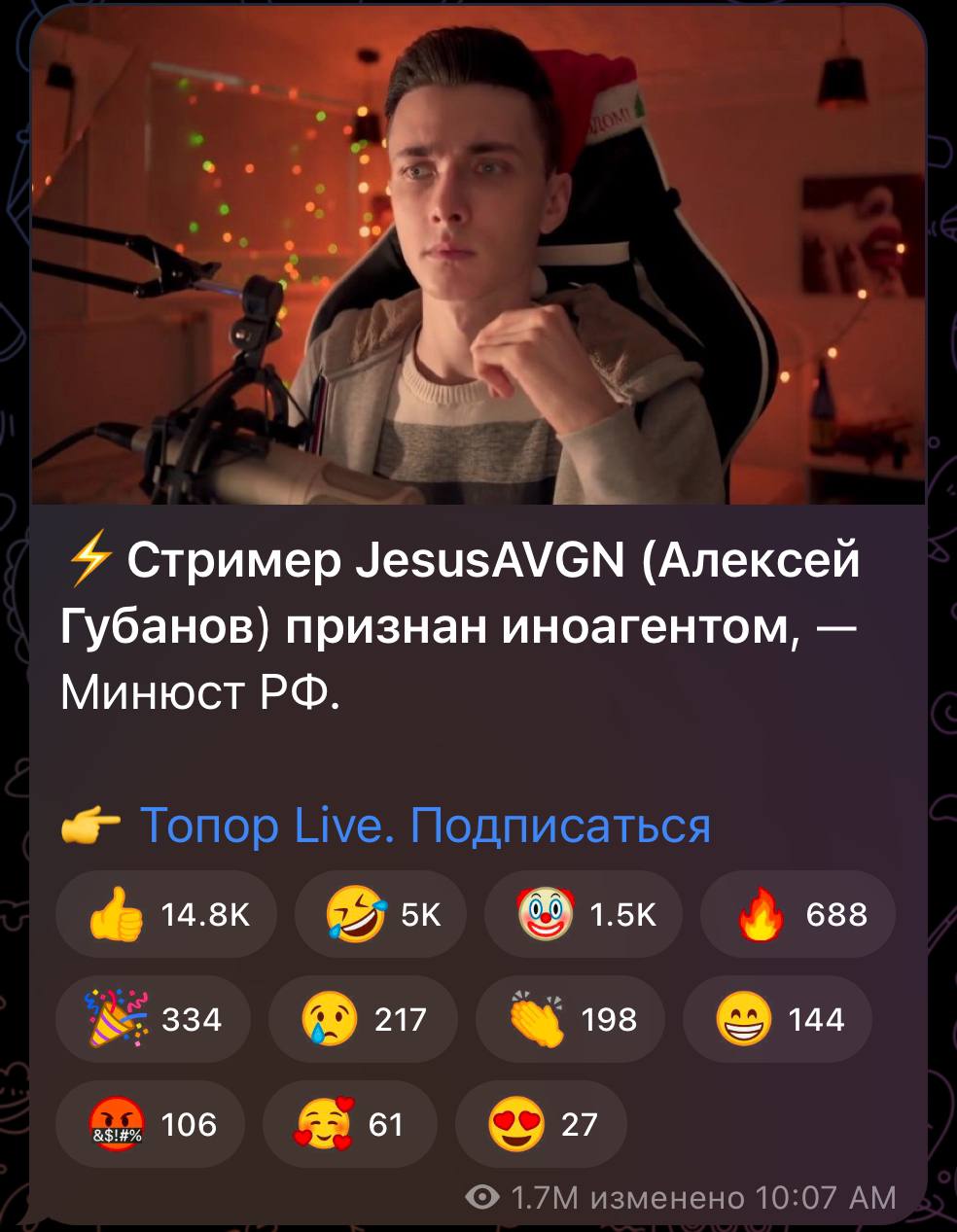React with thumbs up (14.8K)
The height and width of the screenshot is (1232, 957).
point(166,915)
